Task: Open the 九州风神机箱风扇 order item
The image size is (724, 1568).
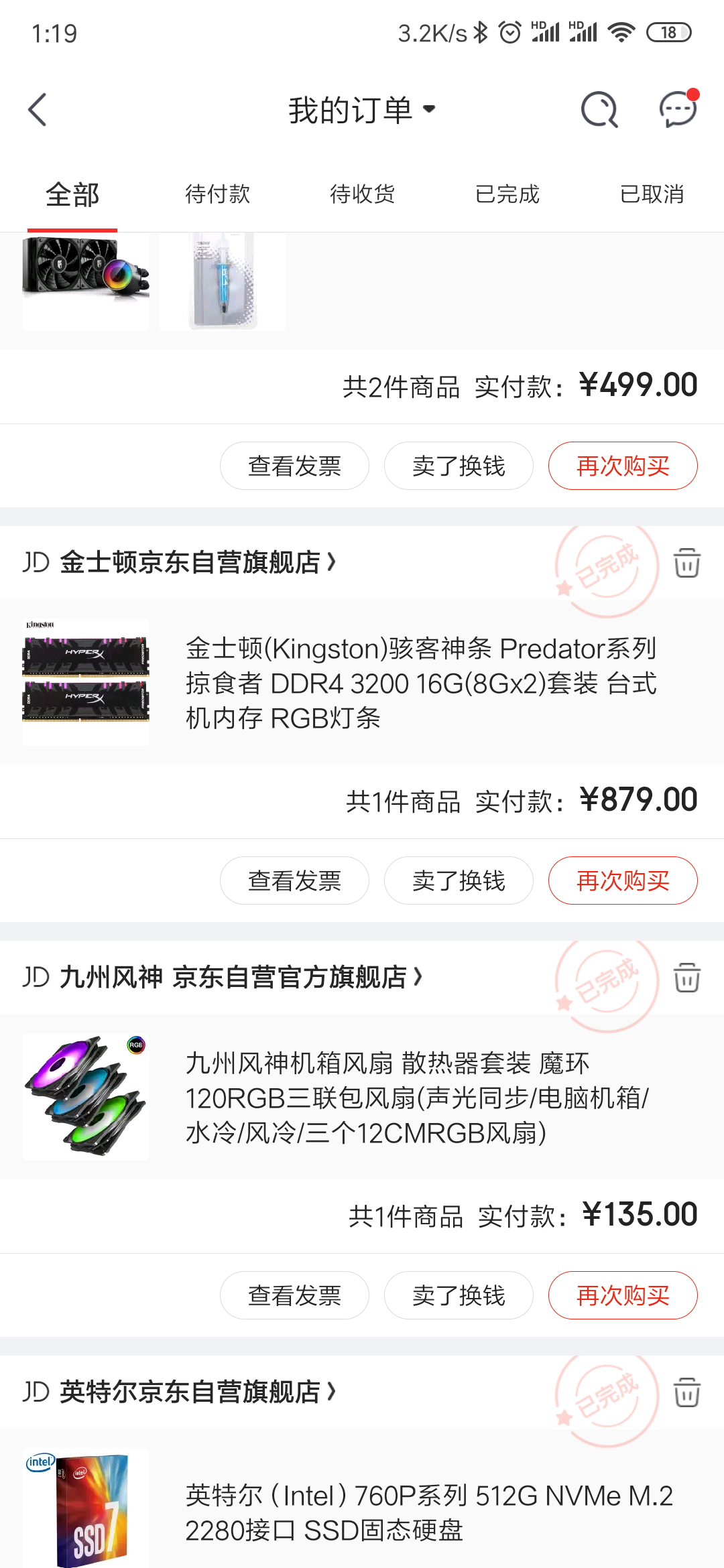Action: coord(416,1098)
